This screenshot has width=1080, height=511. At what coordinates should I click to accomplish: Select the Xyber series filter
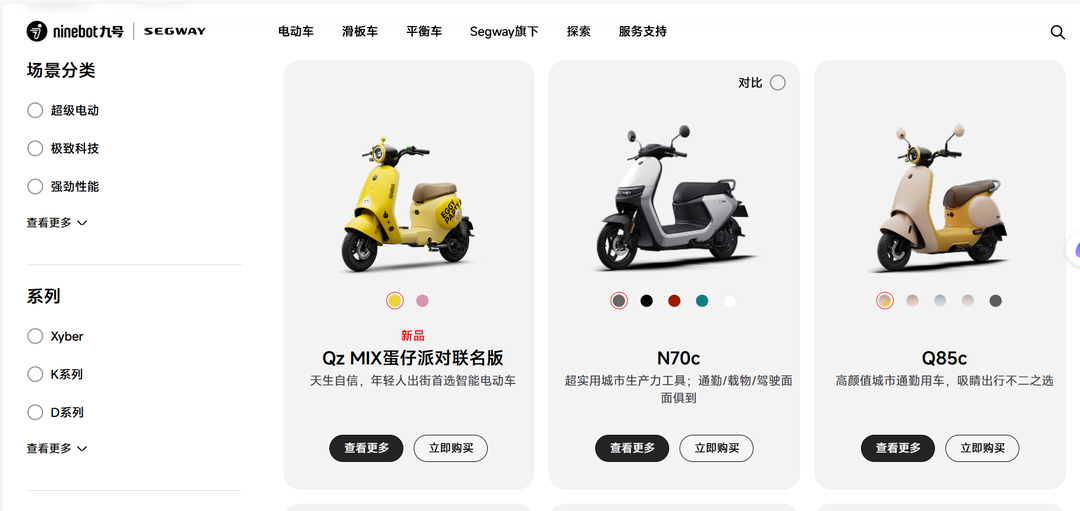tap(35, 336)
